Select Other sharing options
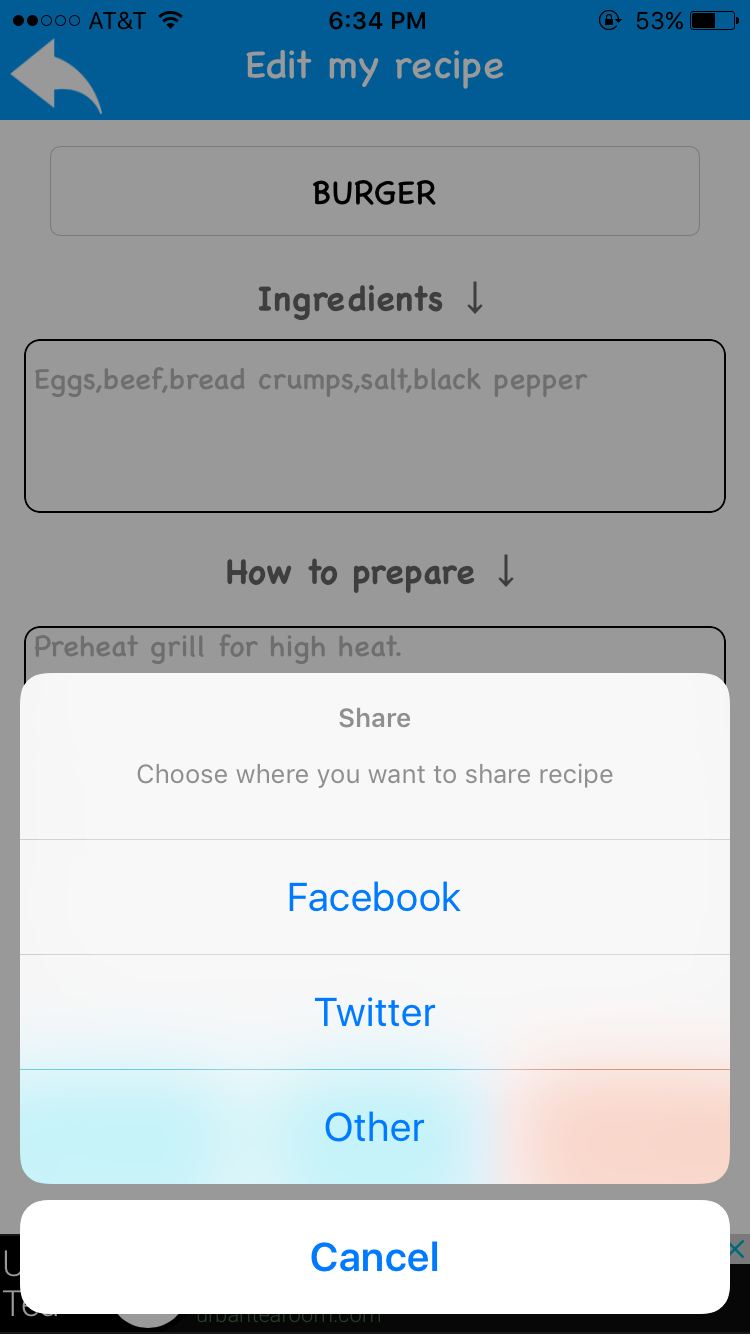Screen dimensions: 750x1334 pyautogui.click(x=374, y=1127)
